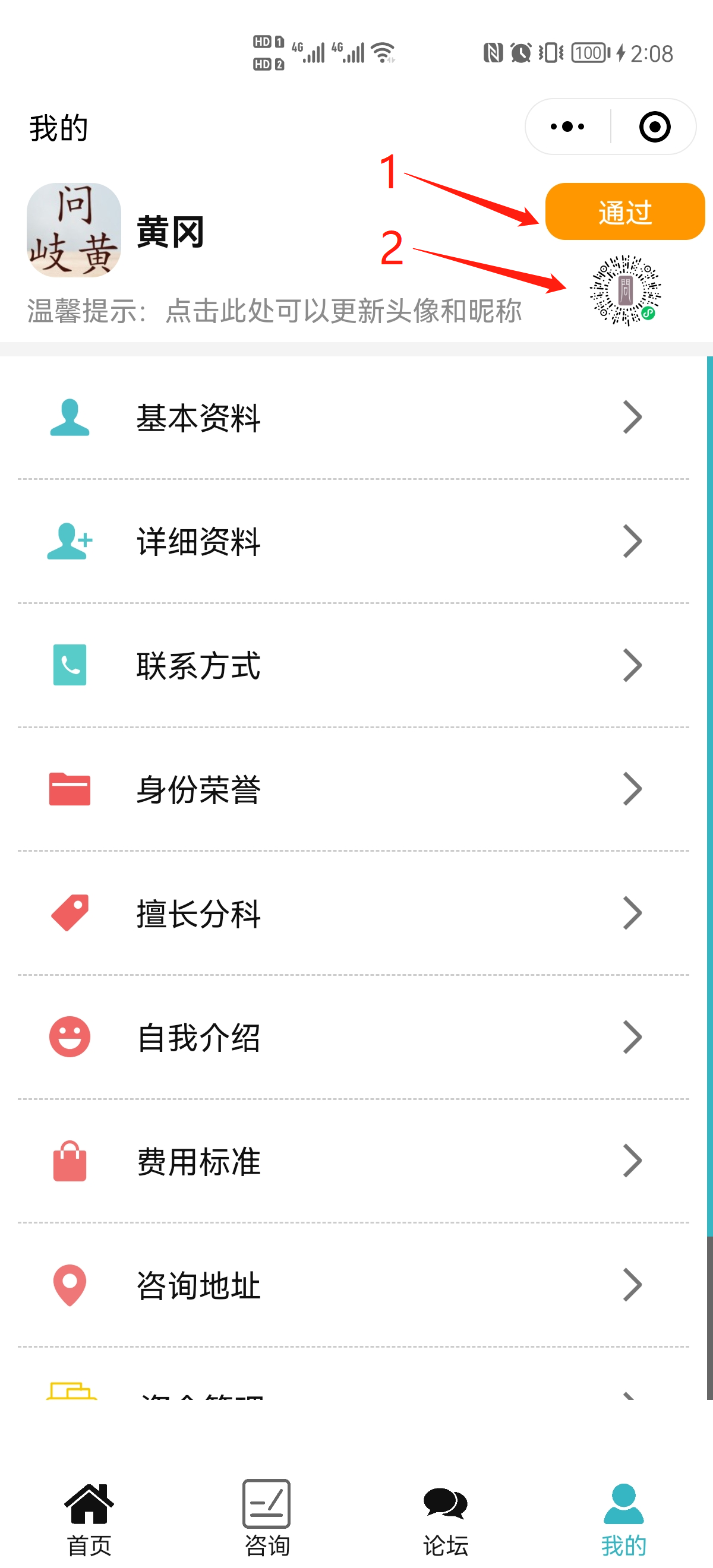Image resolution: width=713 pixels, height=1568 pixels.
Task: Open the 费用标准 row
Action: 353,1161
